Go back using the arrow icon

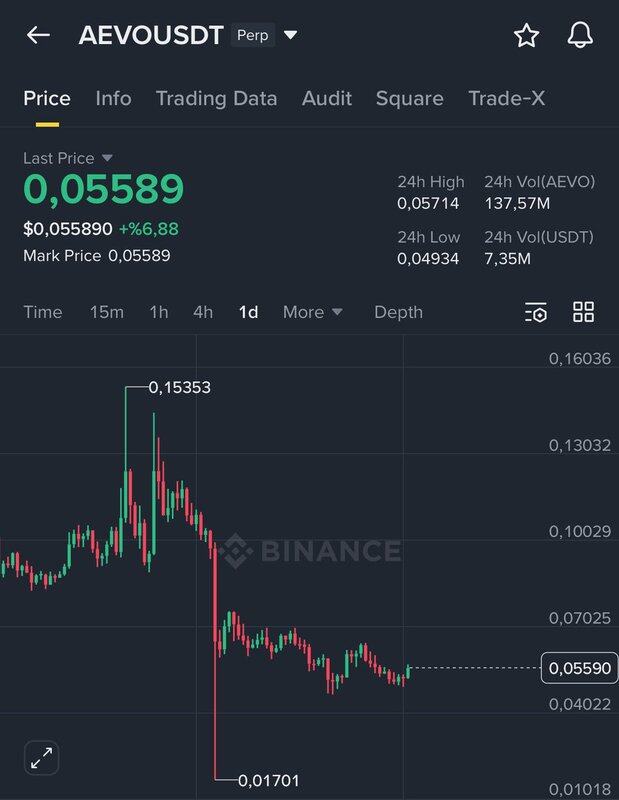coord(38,36)
